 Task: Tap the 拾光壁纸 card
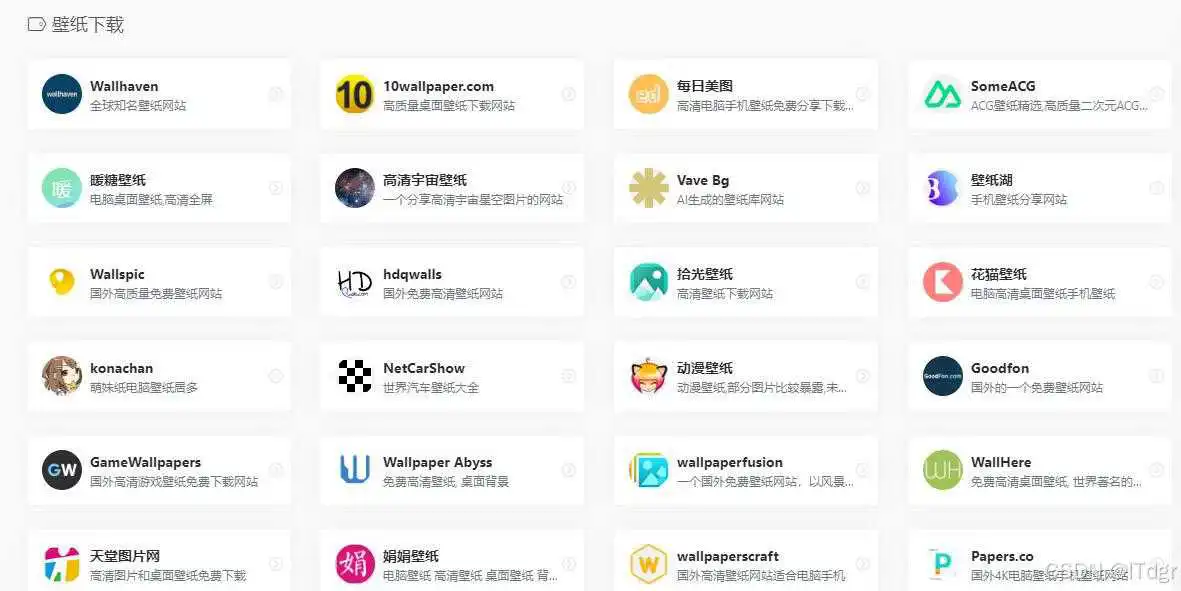(x=746, y=282)
